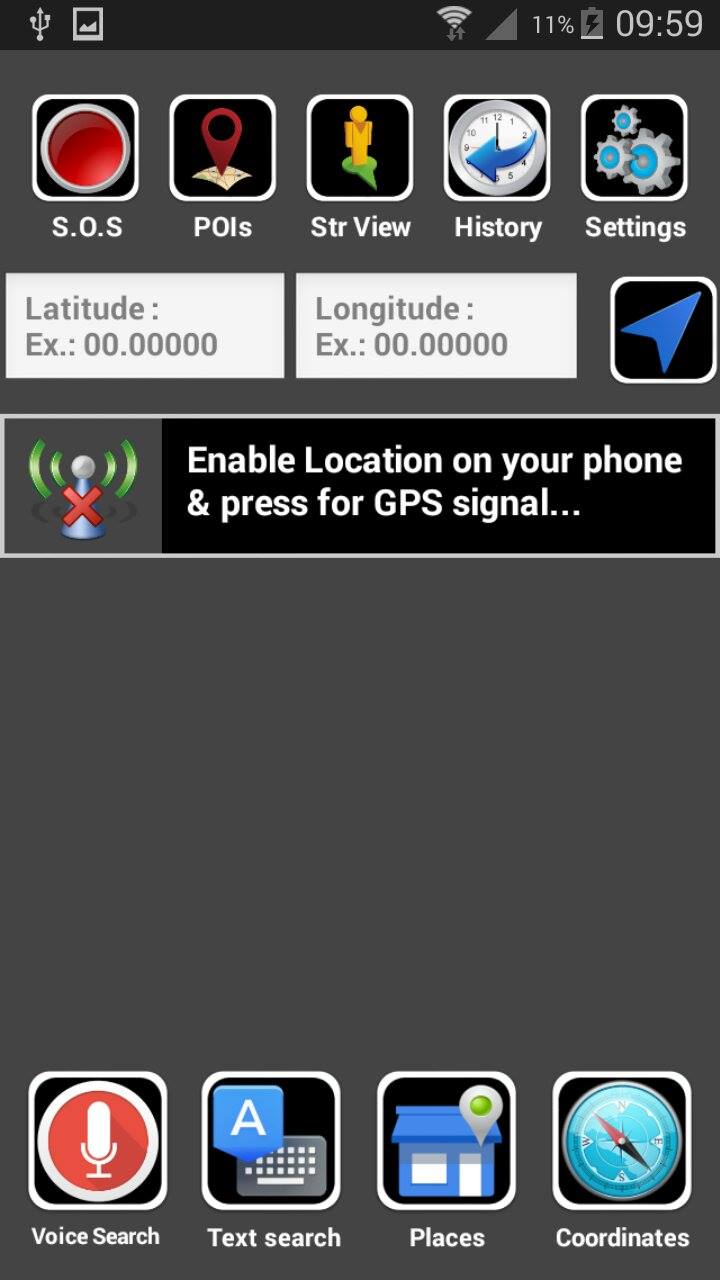Image resolution: width=720 pixels, height=1280 pixels.
Task: Open Coordinates compass
Action: click(x=622, y=1141)
